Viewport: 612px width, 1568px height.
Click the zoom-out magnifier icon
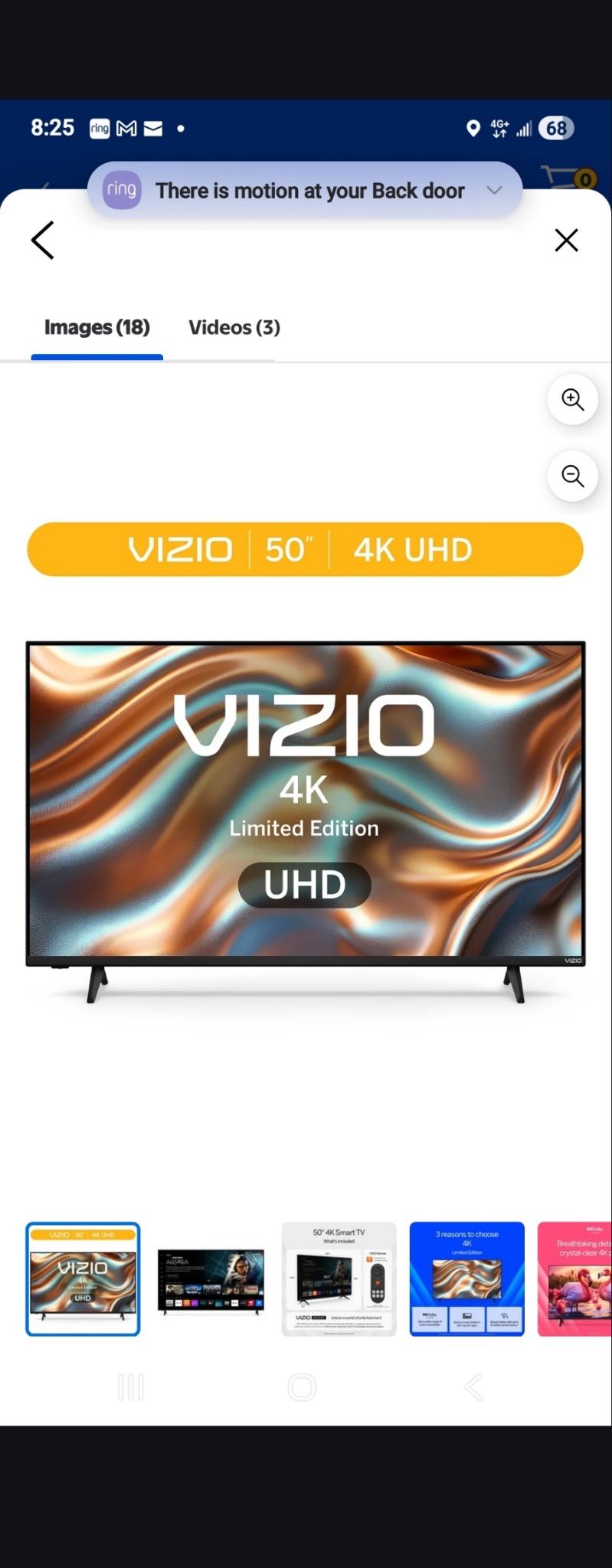573,476
